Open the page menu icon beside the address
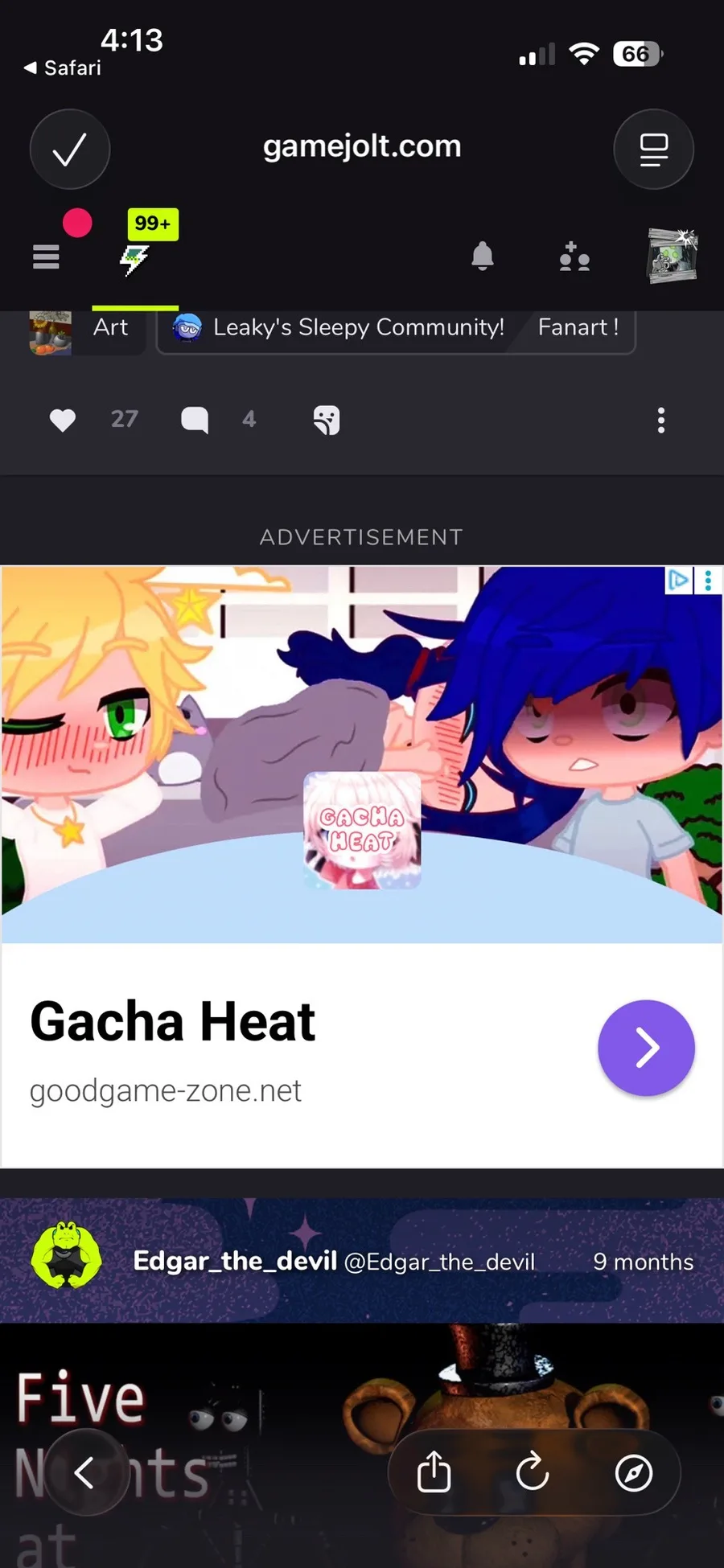Viewport: 724px width, 1568px height. coord(653,150)
